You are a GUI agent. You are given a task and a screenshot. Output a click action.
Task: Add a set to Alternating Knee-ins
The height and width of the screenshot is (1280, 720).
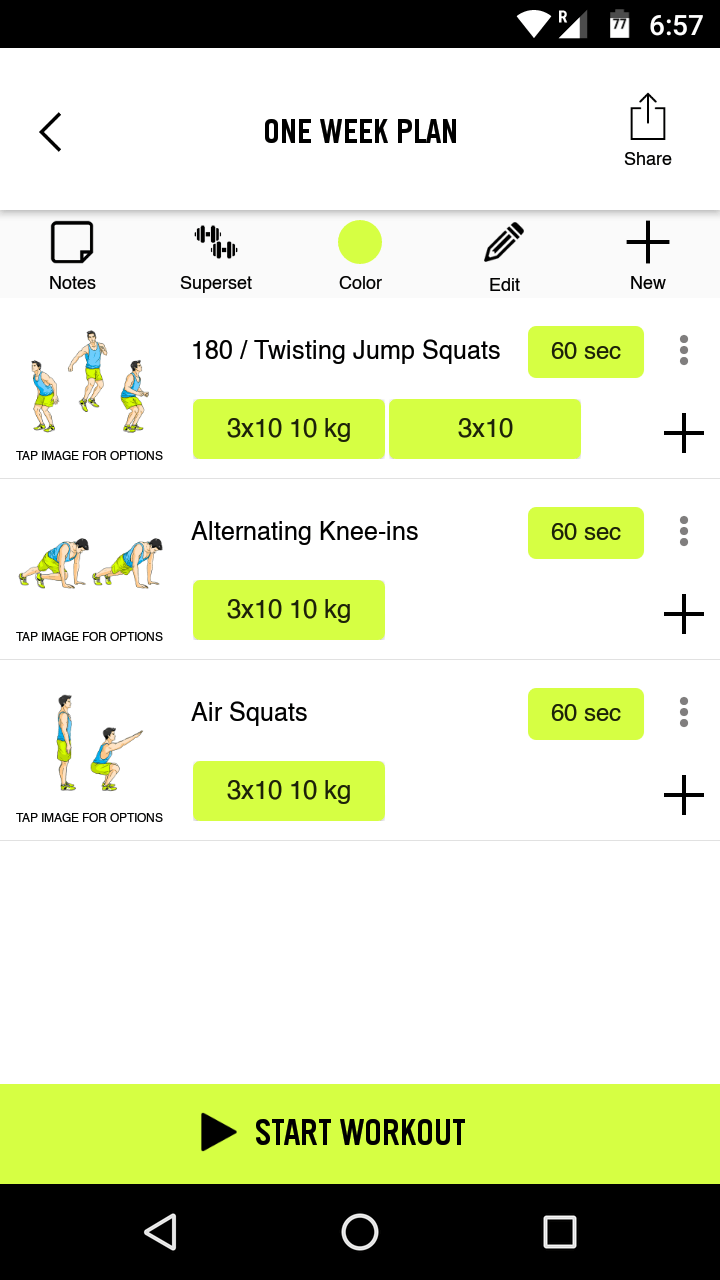tap(684, 614)
